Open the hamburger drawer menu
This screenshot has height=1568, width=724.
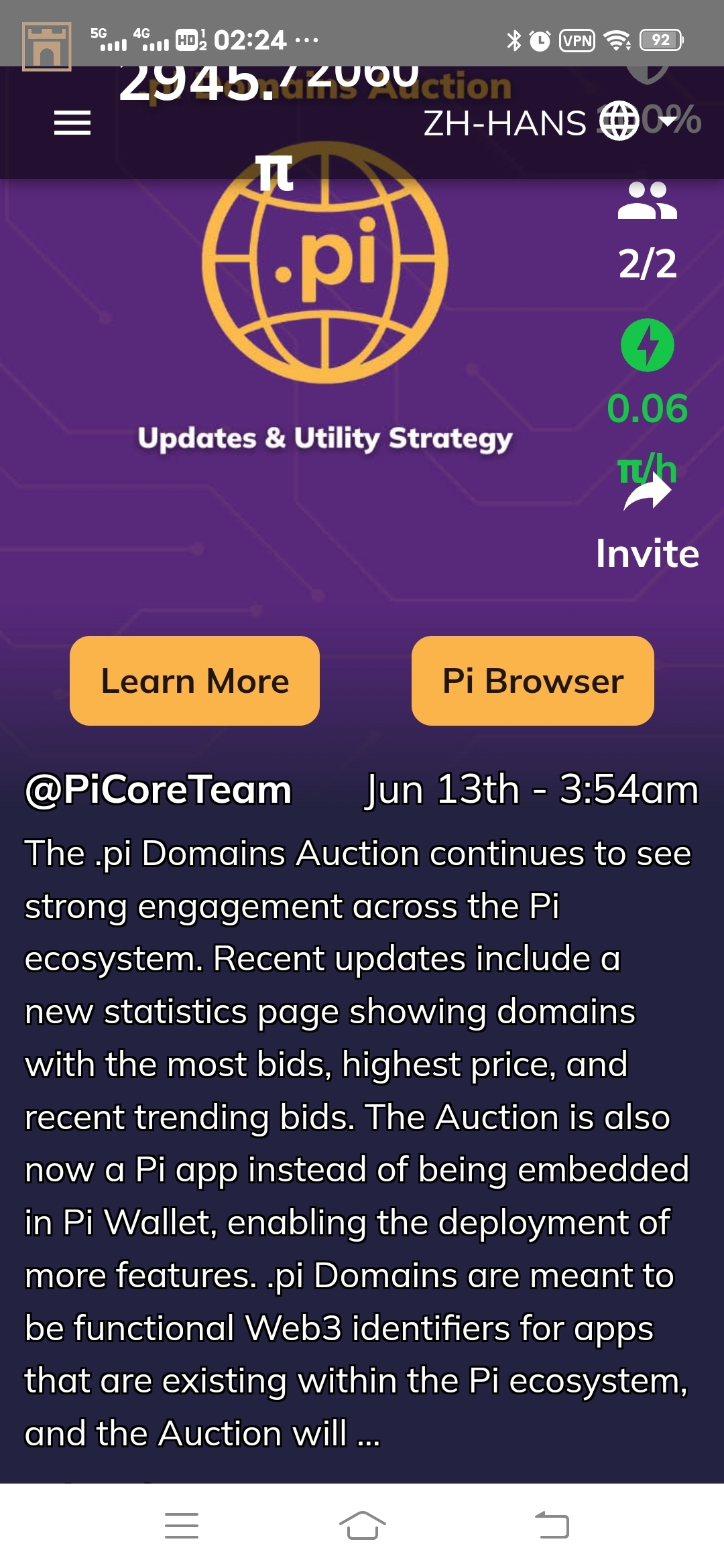coord(72,123)
